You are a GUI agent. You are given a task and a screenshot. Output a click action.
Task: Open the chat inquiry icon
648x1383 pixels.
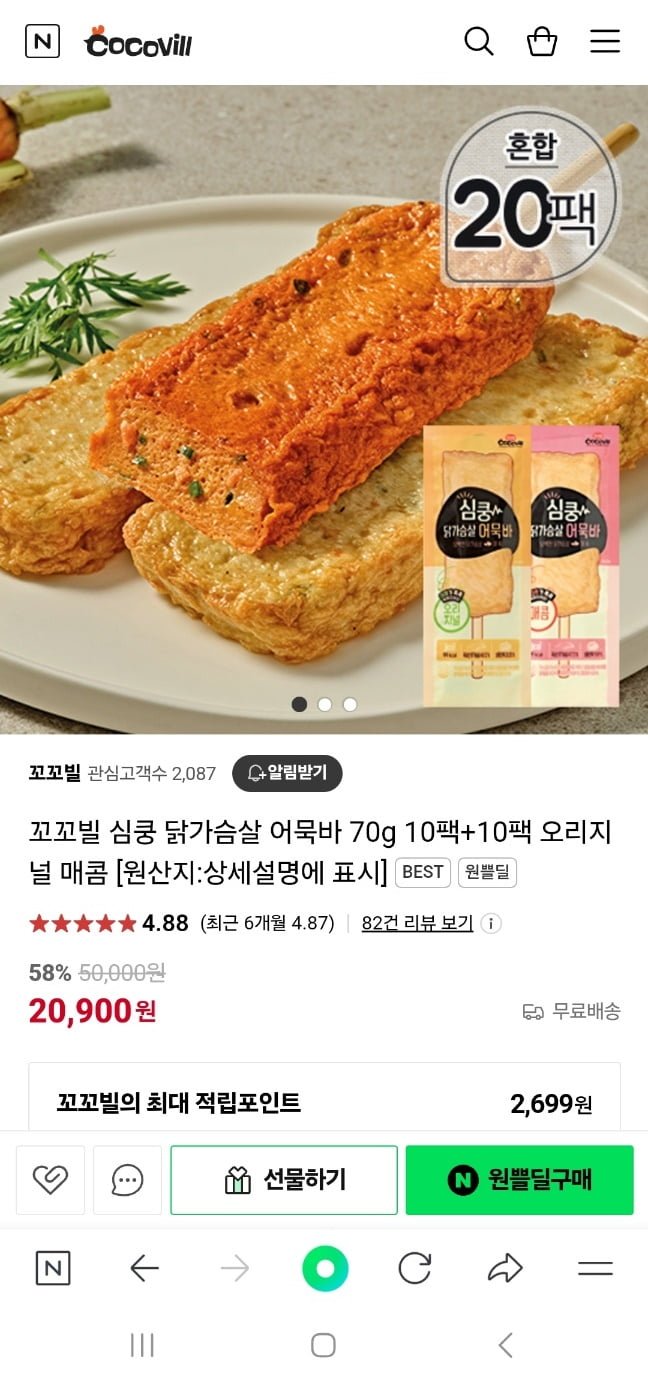127,1180
